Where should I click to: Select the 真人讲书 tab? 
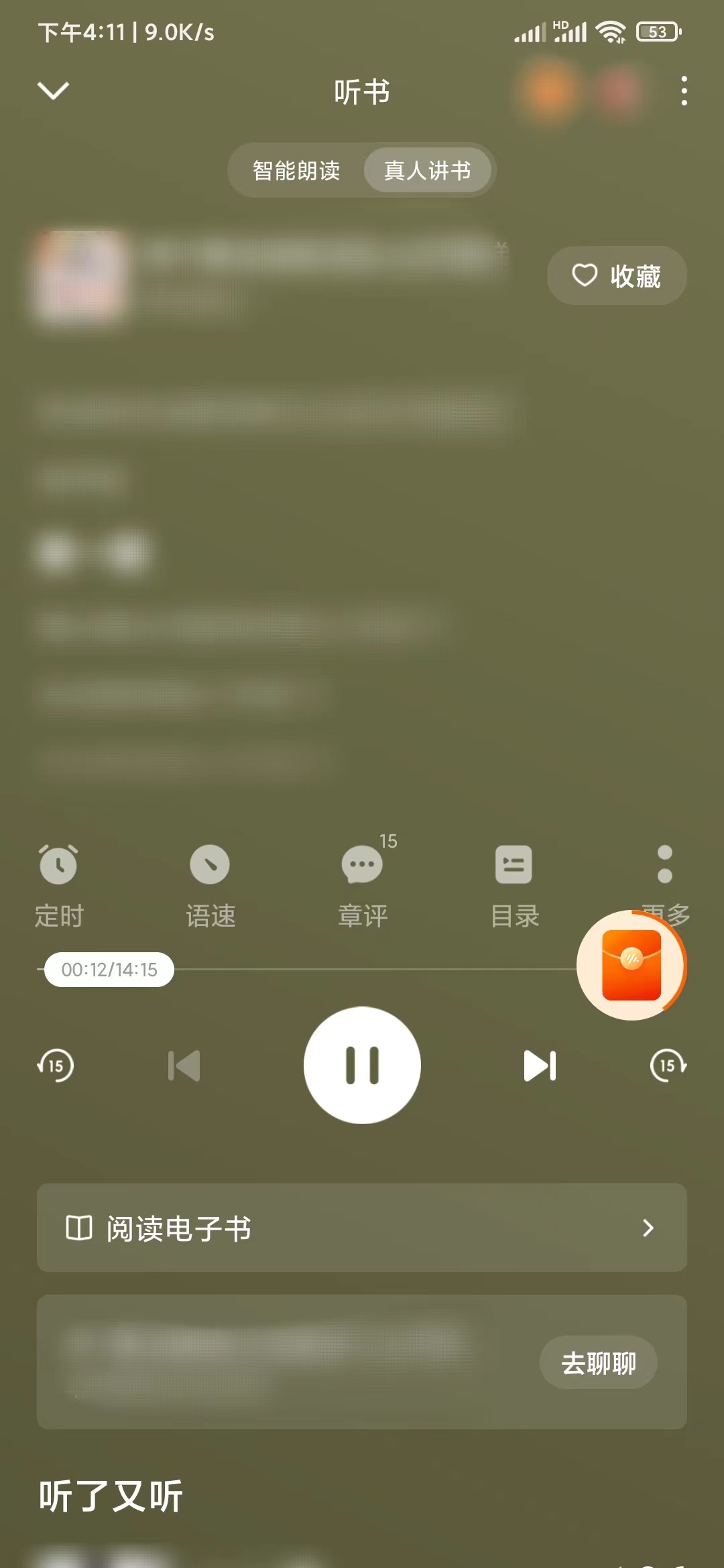pyautogui.click(x=428, y=170)
